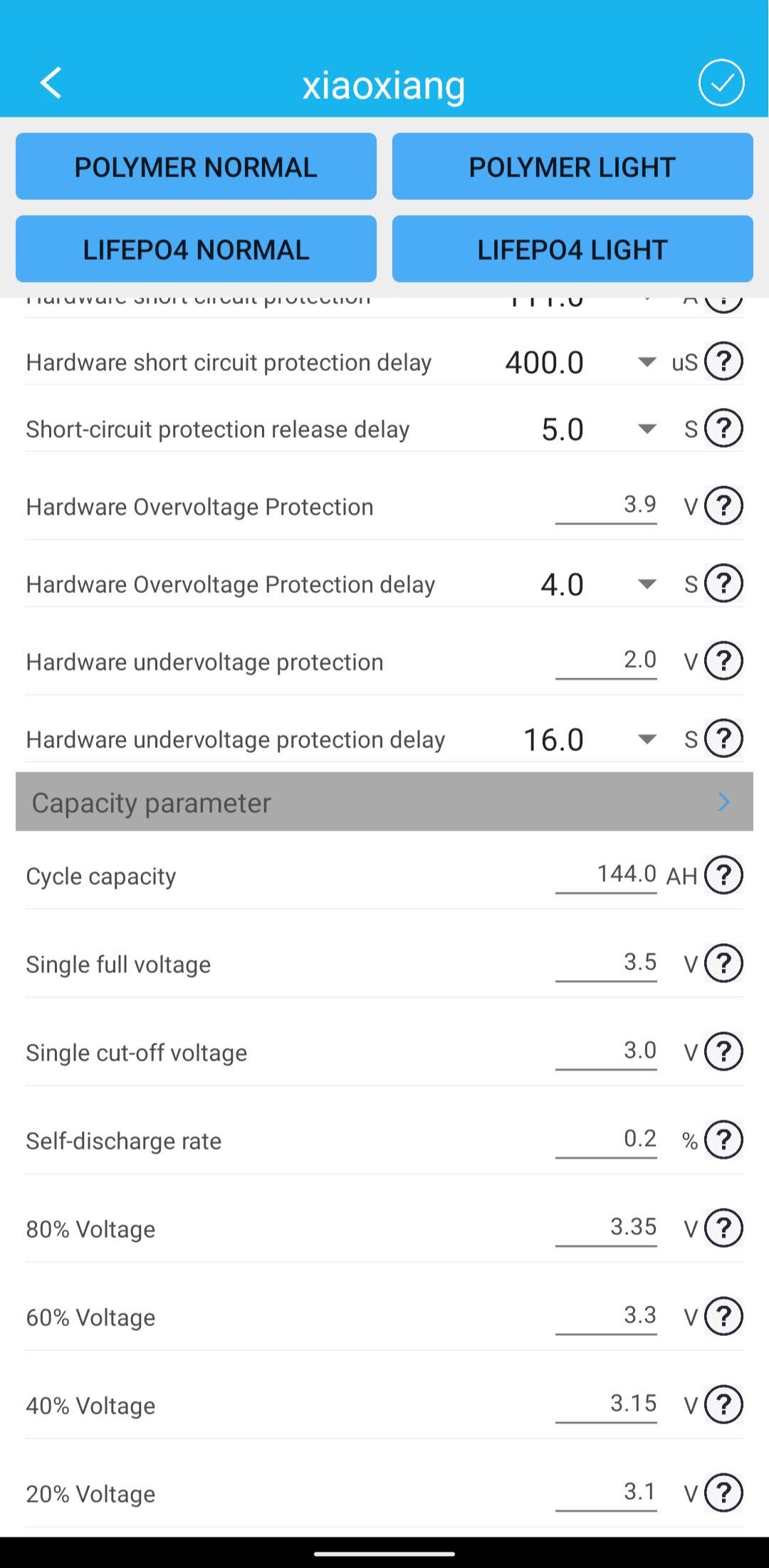Edit the Single full voltage field
The height and width of the screenshot is (1568, 769).
pos(606,962)
